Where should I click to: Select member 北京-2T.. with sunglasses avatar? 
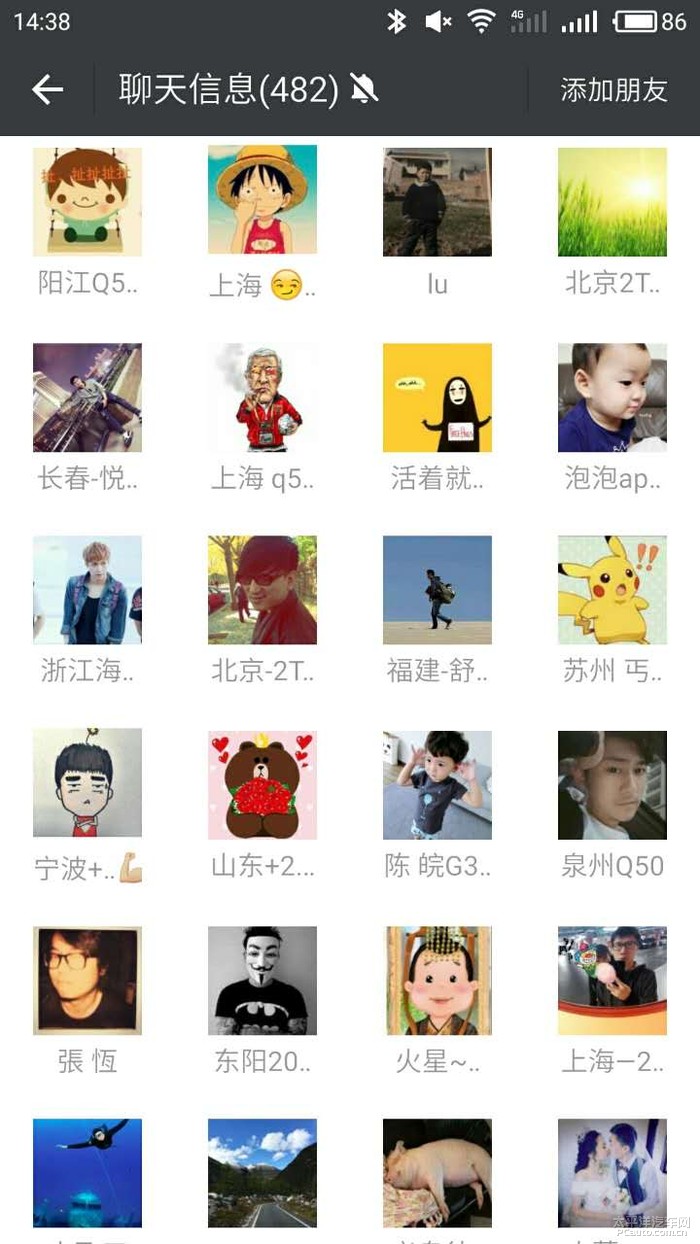(262, 590)
